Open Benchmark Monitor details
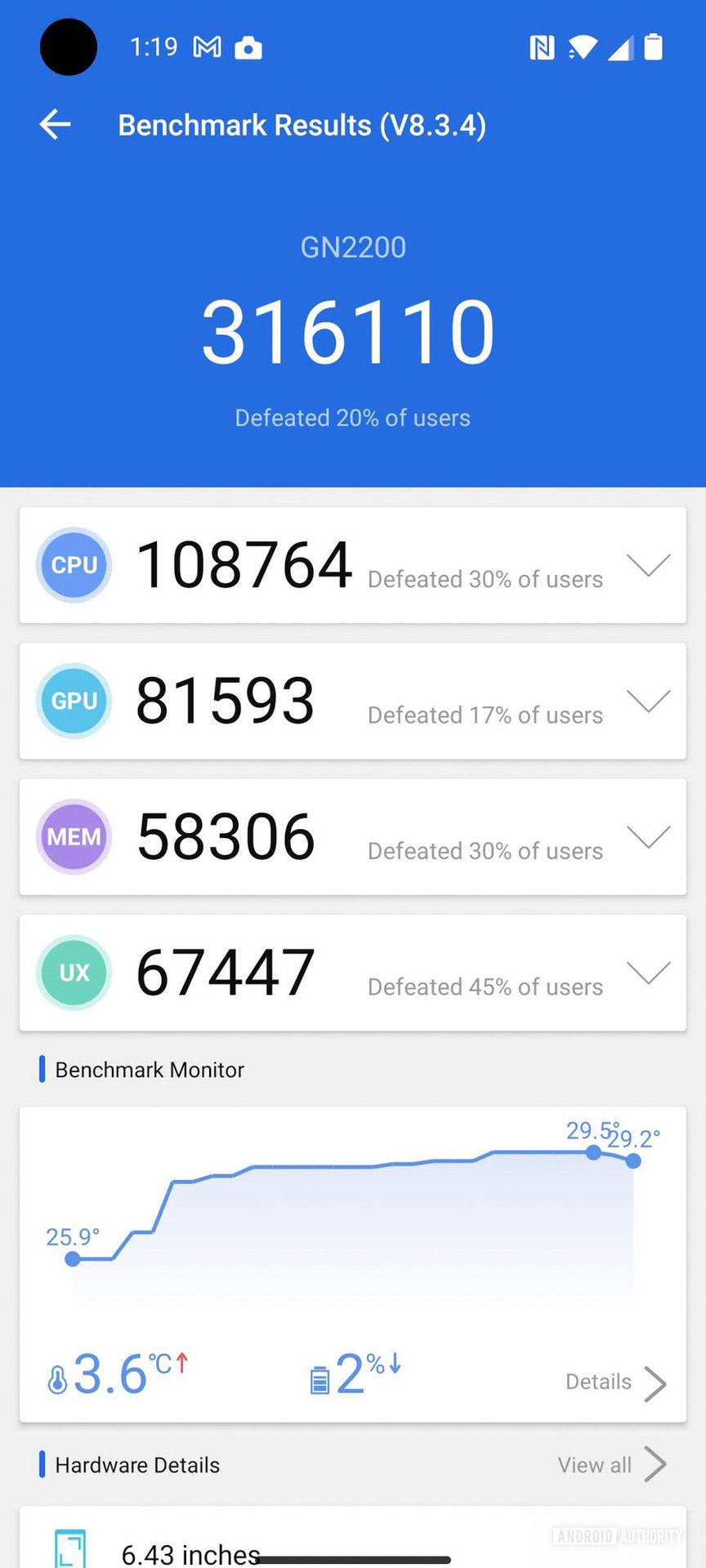 click(x=615, y=1383)
